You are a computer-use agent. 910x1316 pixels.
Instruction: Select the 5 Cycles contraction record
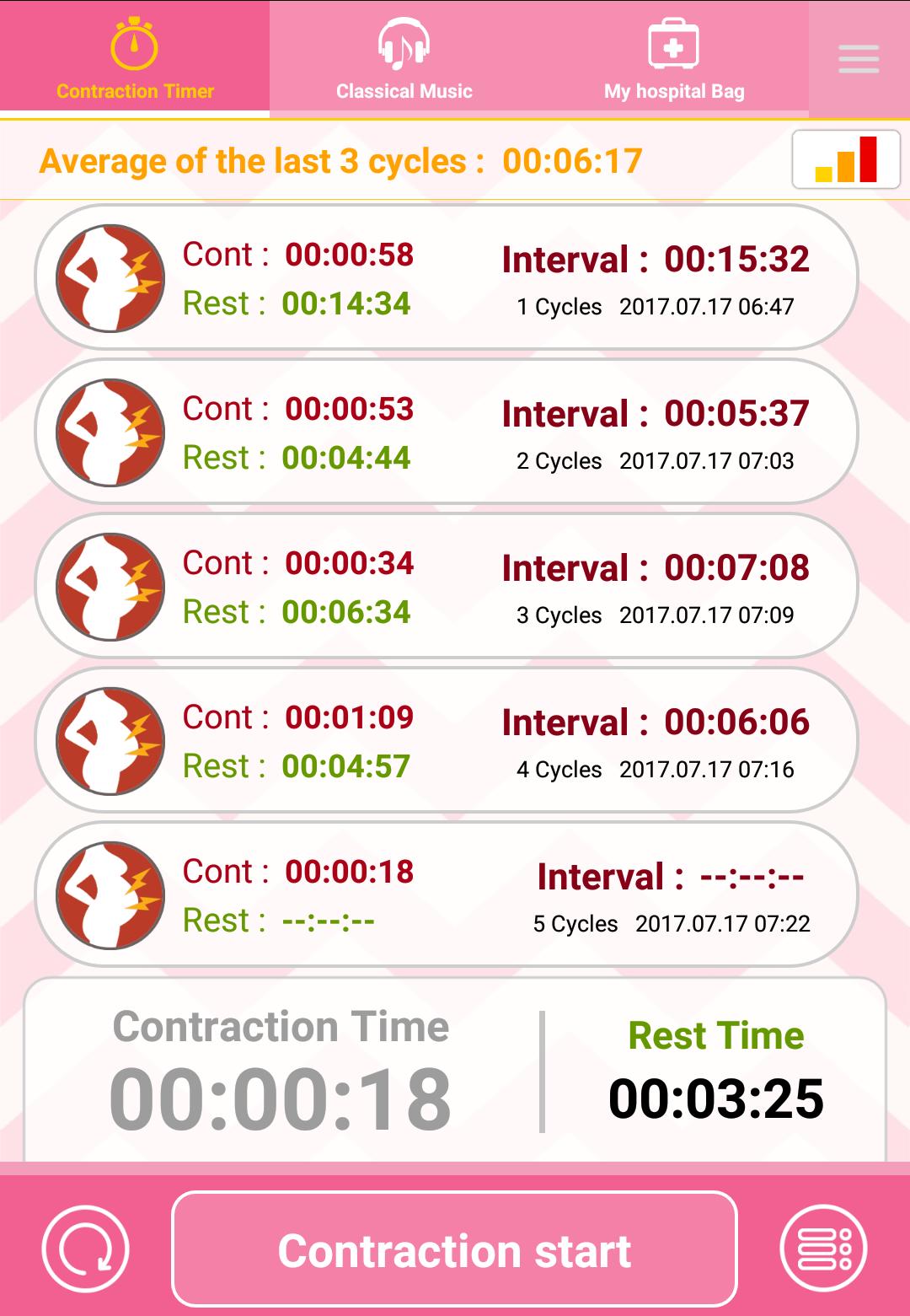[447, 894]
